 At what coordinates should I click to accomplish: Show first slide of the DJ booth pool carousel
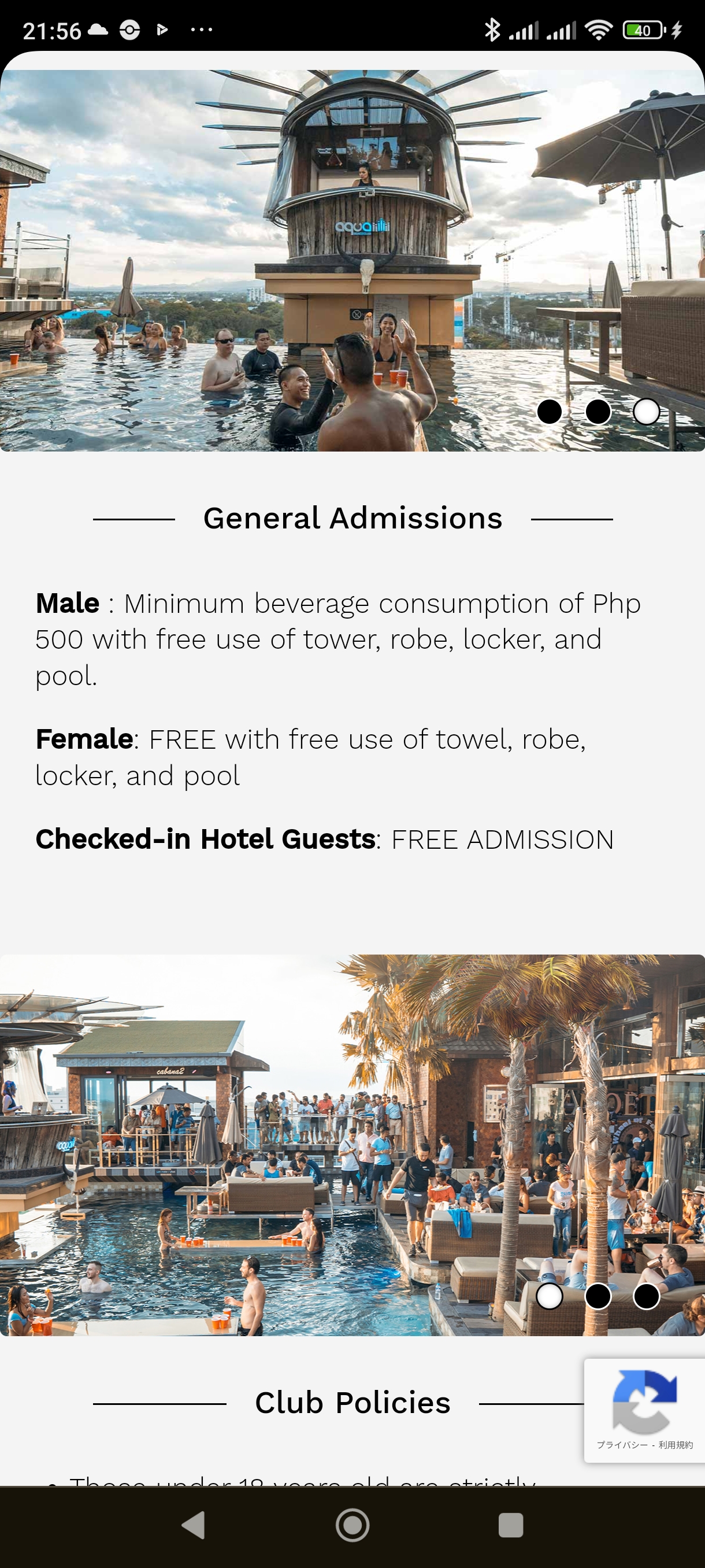coord(550,412)
